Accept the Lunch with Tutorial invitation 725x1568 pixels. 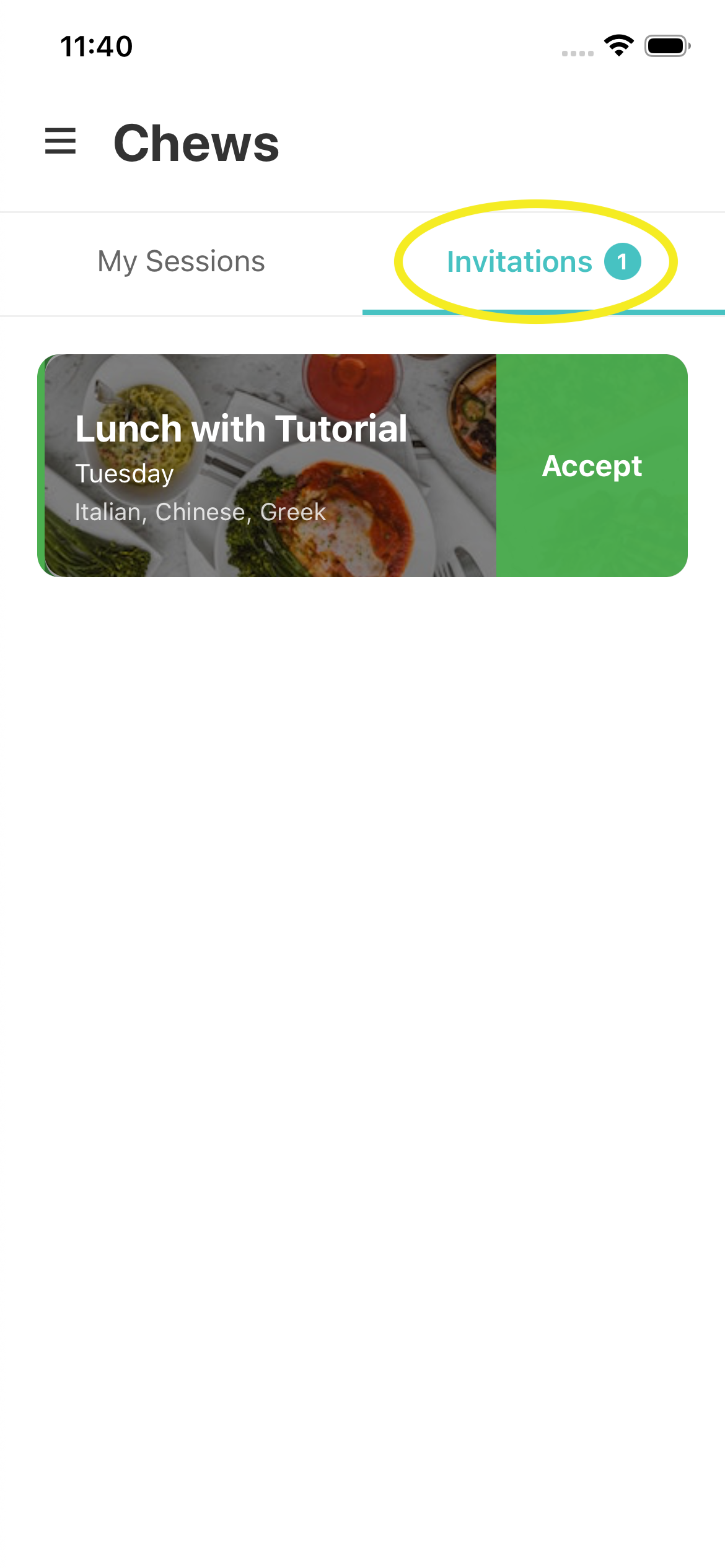pos(592,466)
